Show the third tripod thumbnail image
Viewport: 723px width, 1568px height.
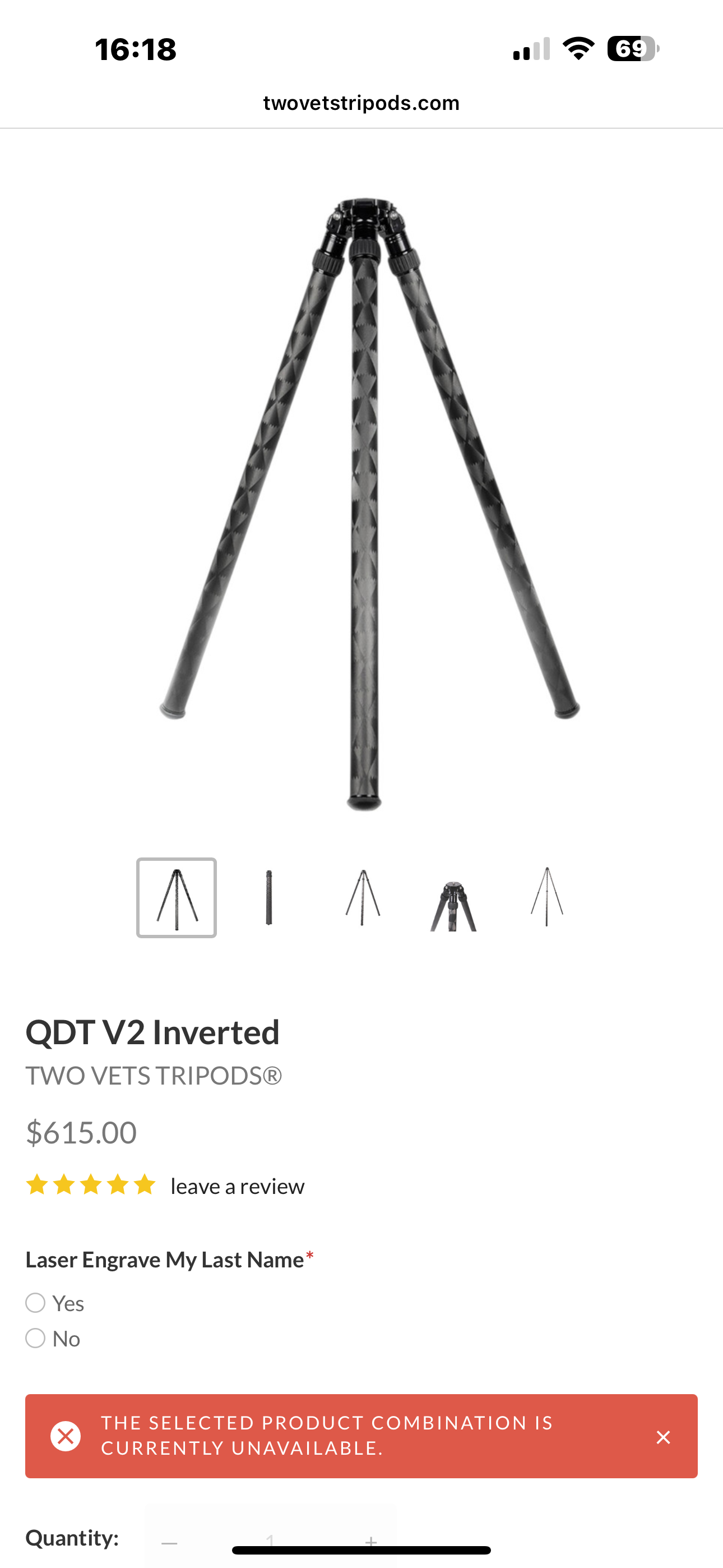click(363, 897)
